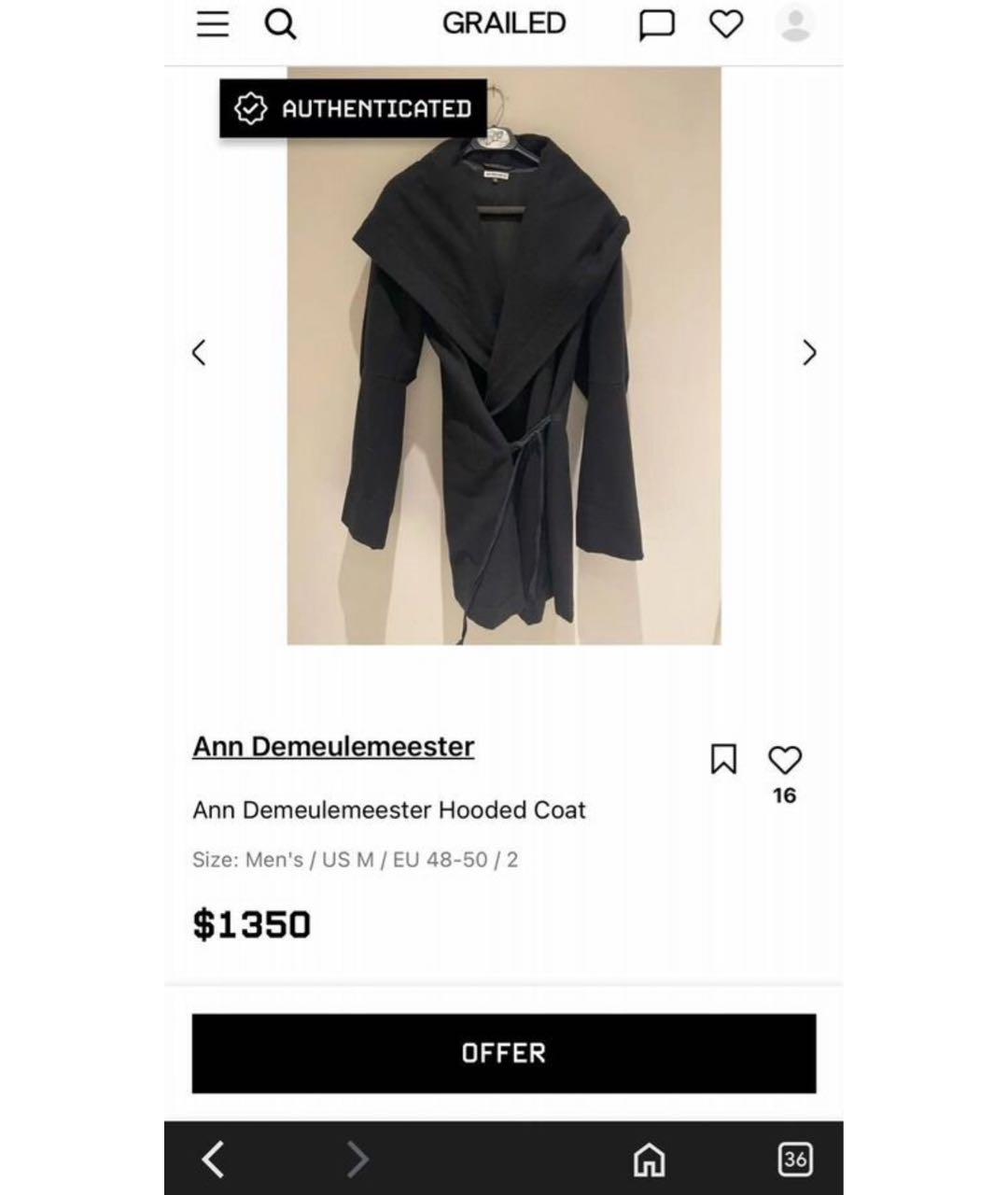The image size is (1008, 1195).
Task: Open the hamburger menu
Action: point(213,24)
